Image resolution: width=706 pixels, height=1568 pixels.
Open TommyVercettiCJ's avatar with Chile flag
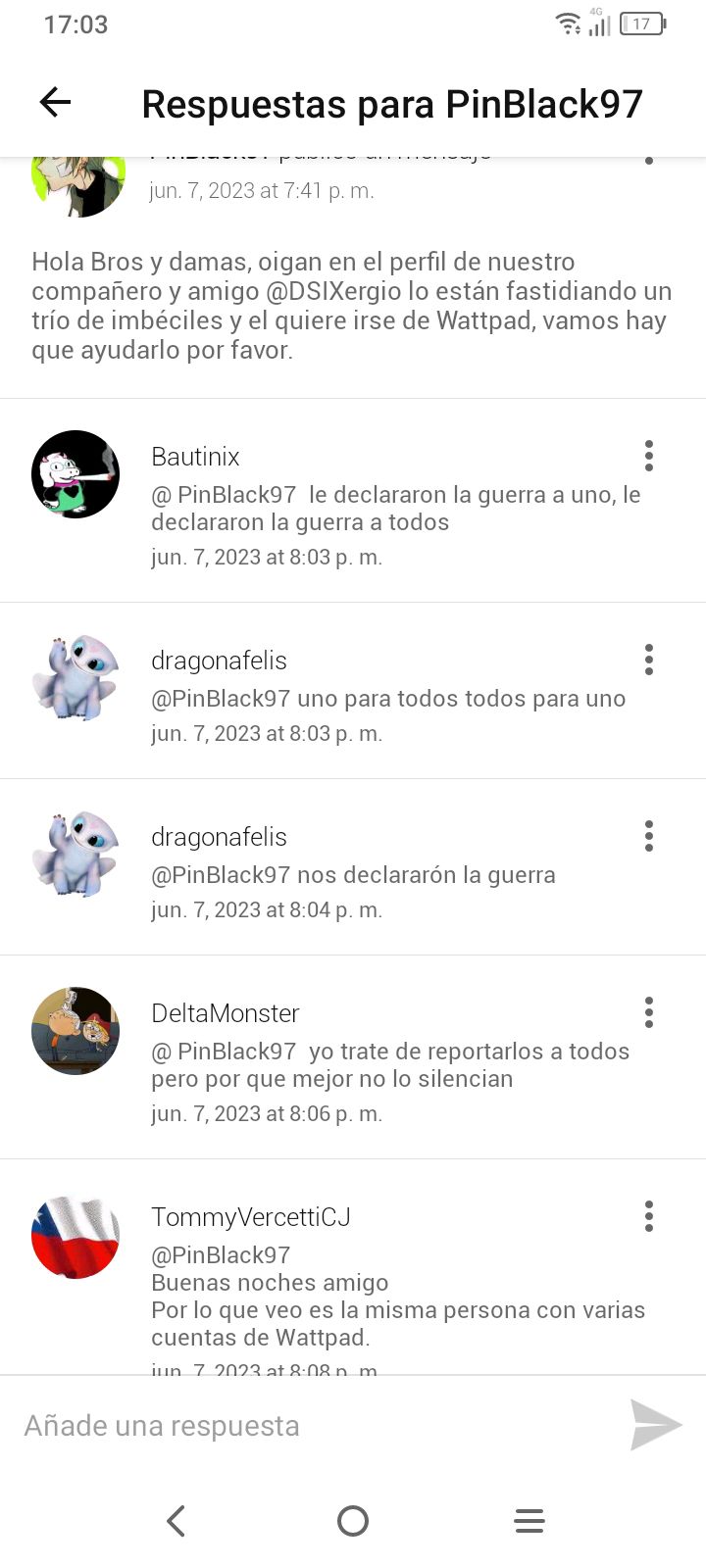coord(76,1237)
